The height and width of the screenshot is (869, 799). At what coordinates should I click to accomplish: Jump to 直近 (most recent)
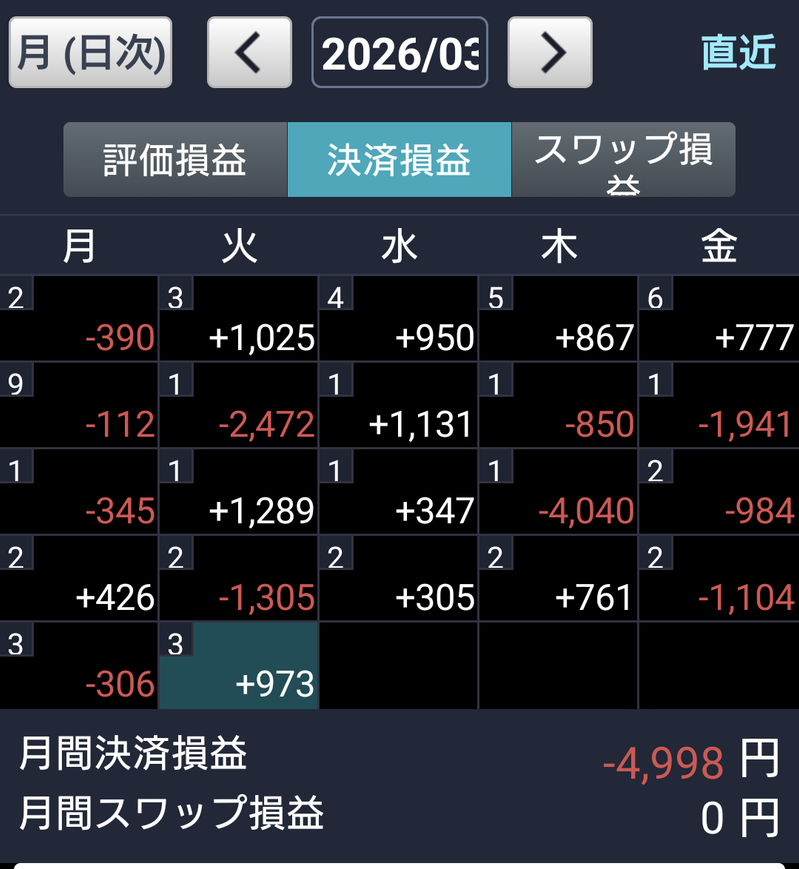pyautogui.click(x=739, y=53)
